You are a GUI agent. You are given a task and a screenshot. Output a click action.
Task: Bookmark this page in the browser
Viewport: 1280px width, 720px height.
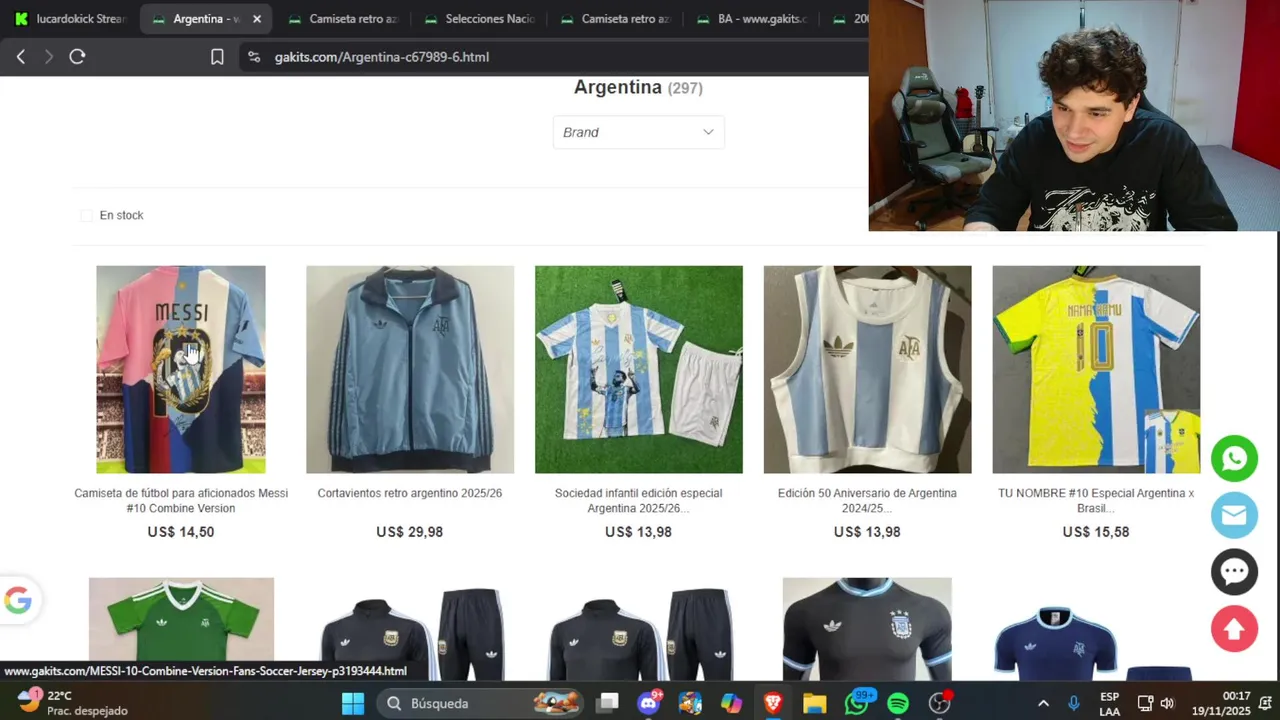coord(217,57)
